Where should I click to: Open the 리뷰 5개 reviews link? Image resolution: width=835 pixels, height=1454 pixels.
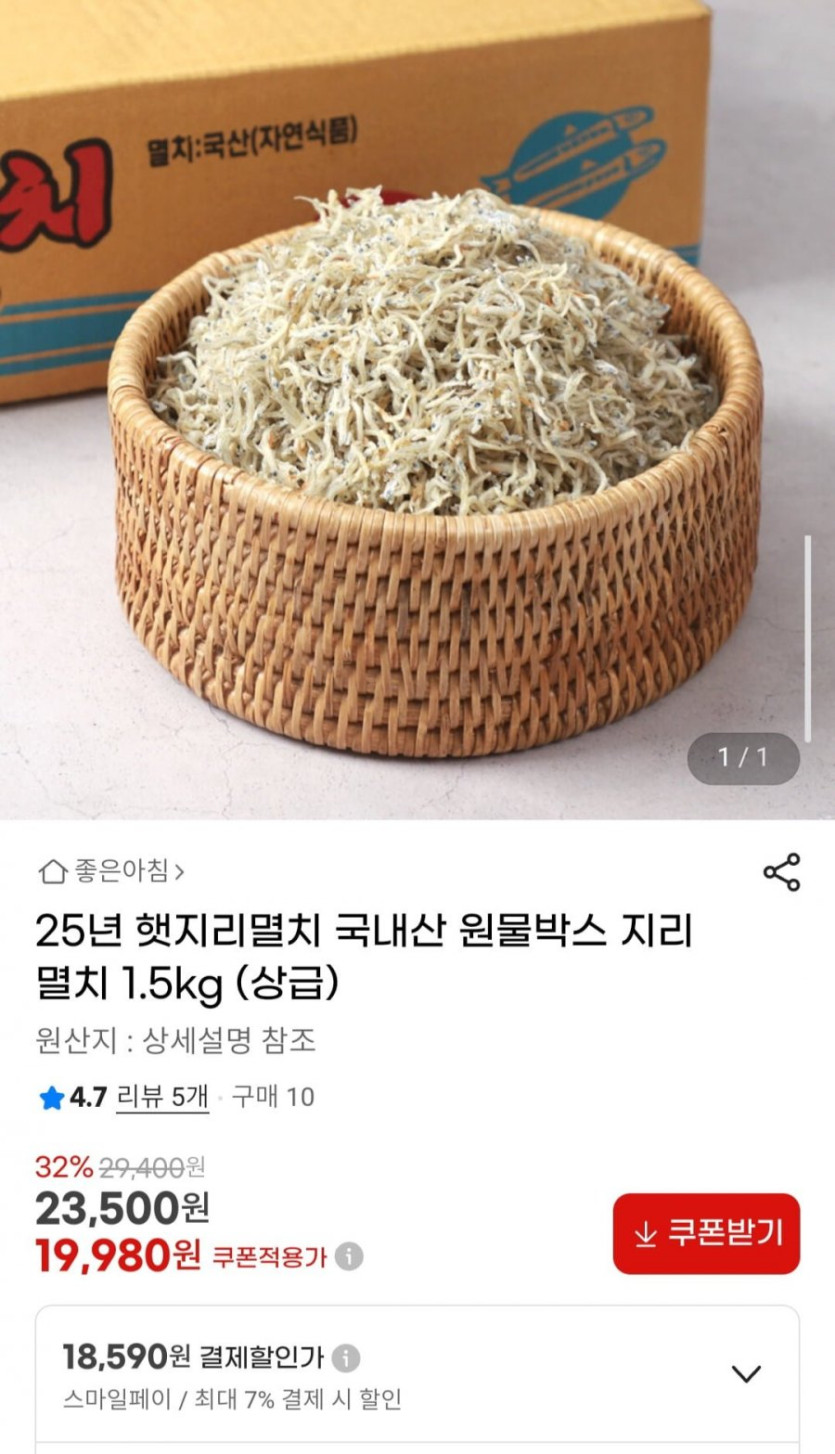162,1097
